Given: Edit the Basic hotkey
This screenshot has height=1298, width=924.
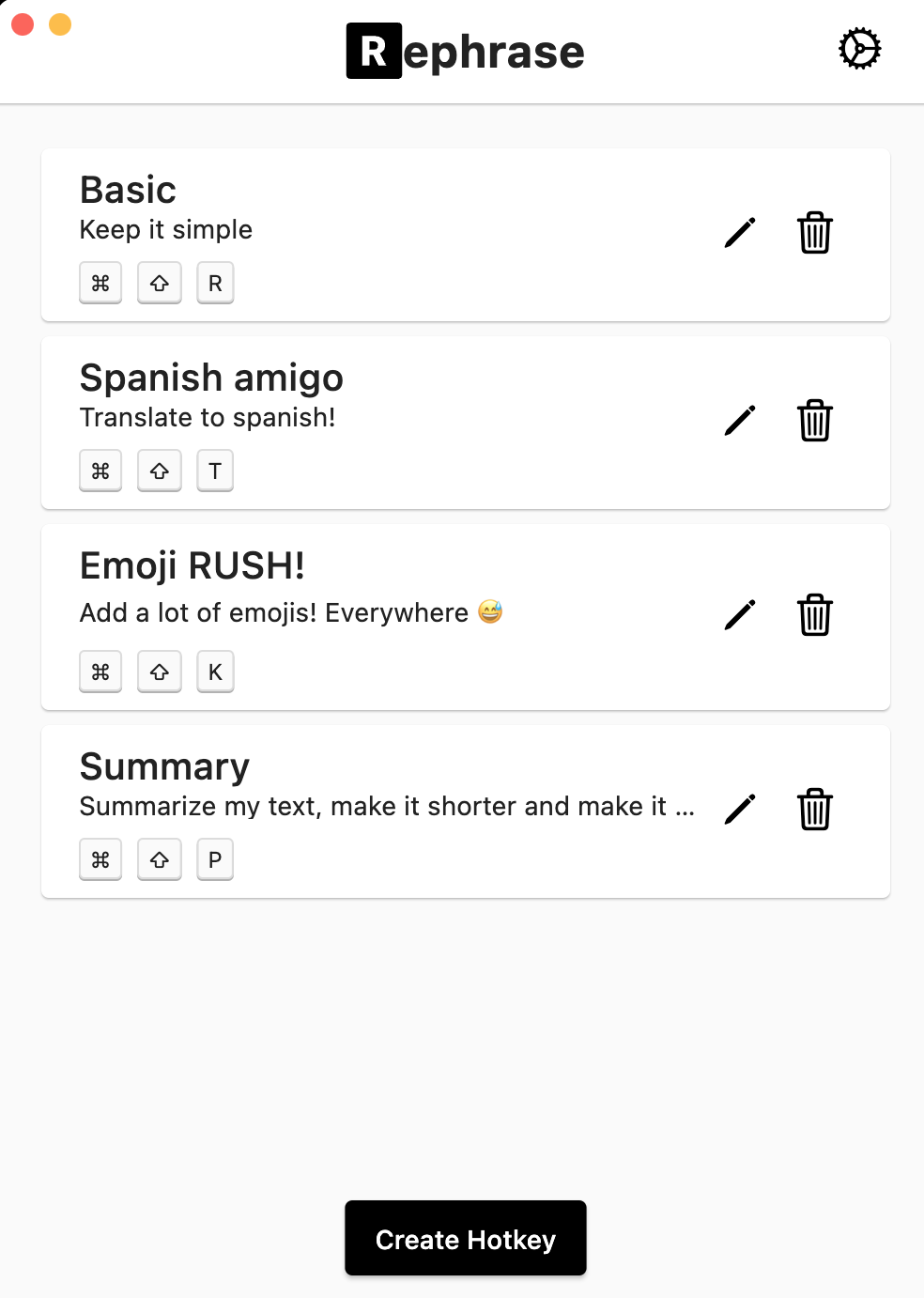Looking at the screenshot, I should coord(740,233).
